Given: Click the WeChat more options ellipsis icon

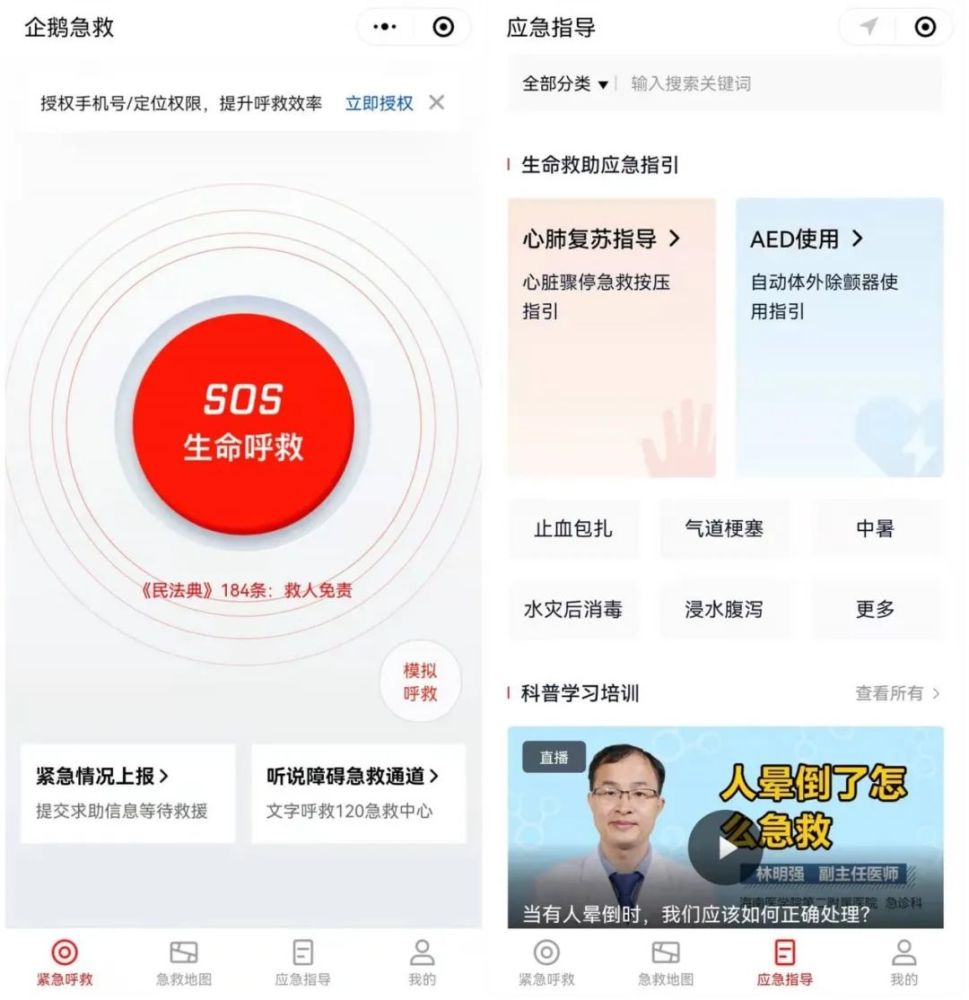Looking at the screenshot, I should pyautogui.click(x=383, y=27).
